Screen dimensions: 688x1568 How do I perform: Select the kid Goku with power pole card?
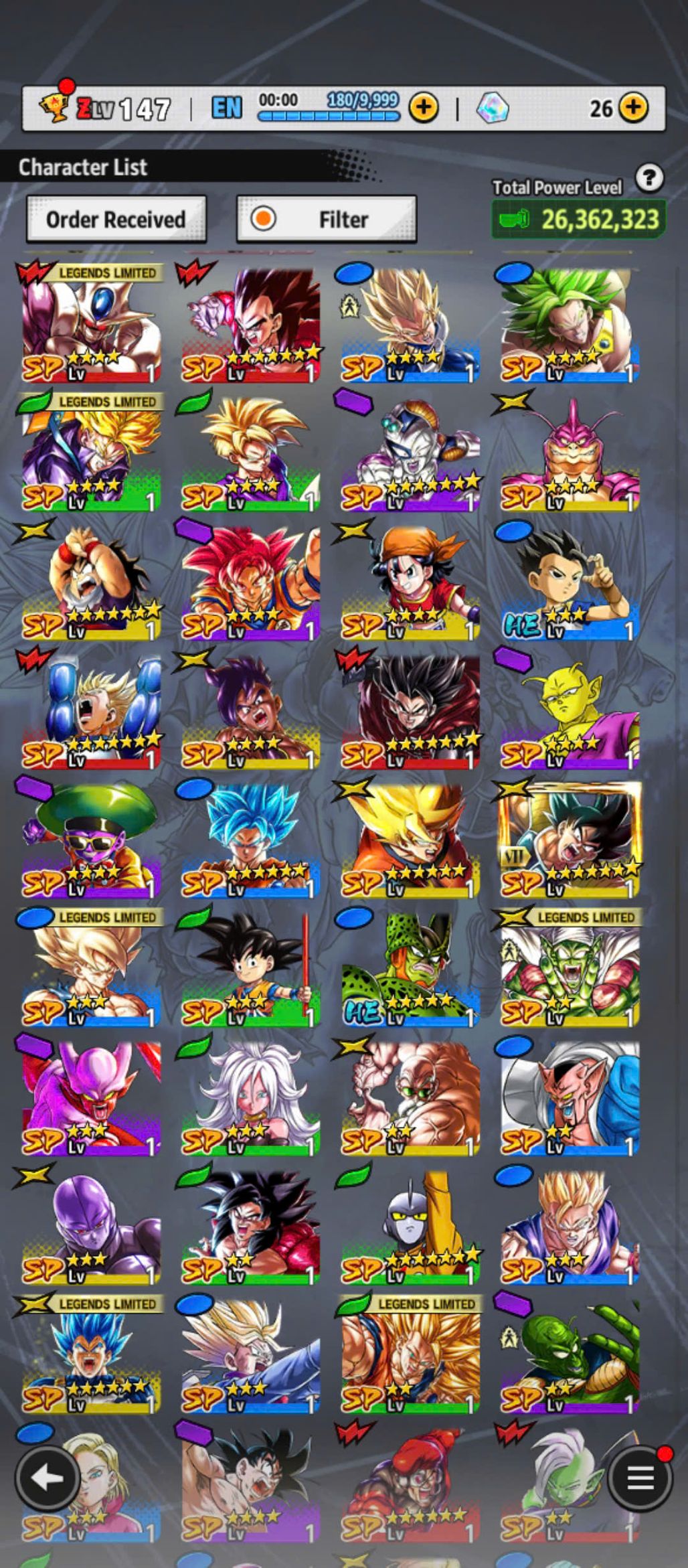[250, 969]
